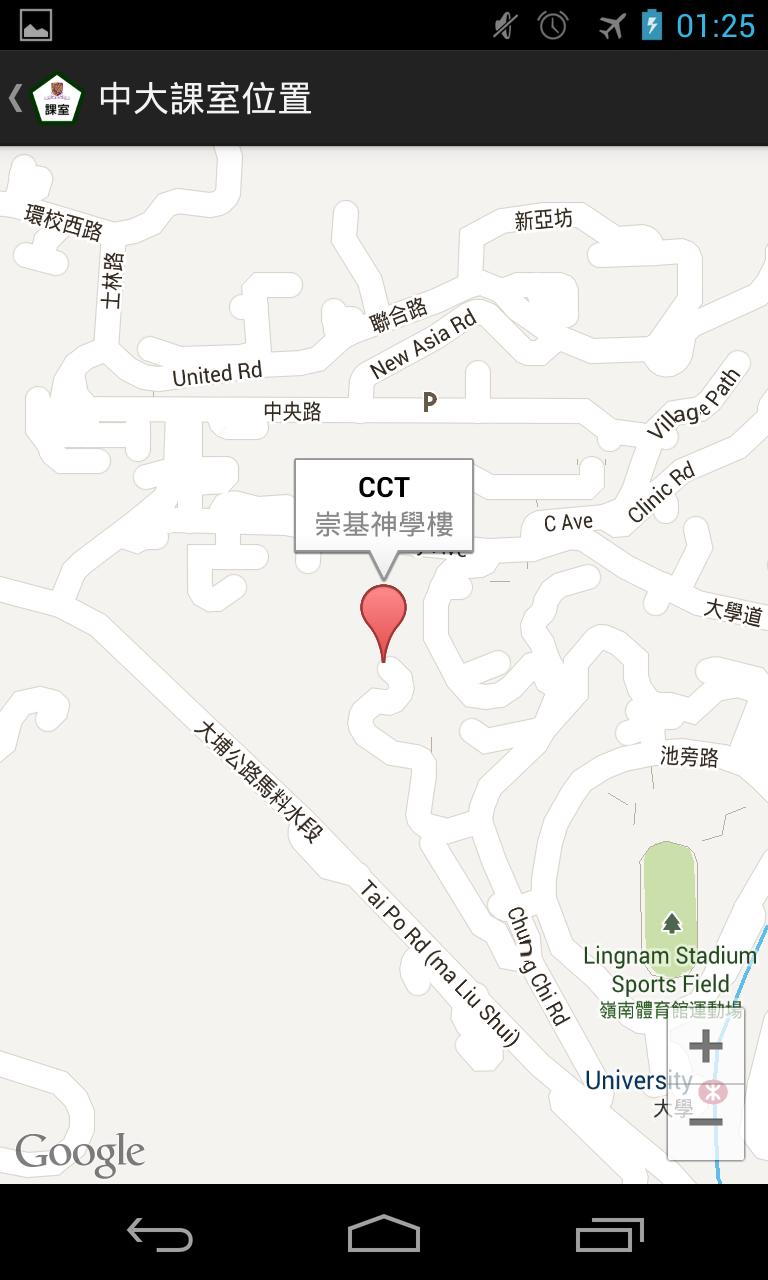The height and width of the screenshot is (1280, 768).
Task: Go to the home screen
Action: (x=384, y=1234)
